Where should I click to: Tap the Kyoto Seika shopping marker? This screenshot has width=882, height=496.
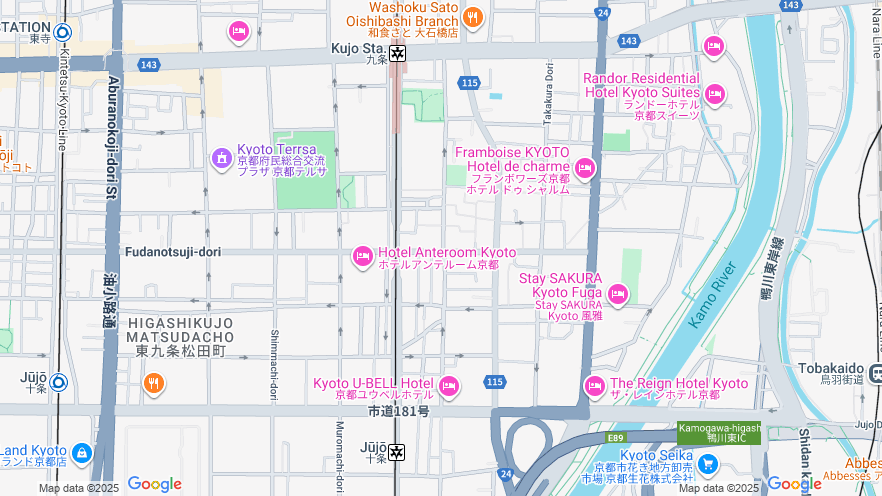[x=708, y=463]
